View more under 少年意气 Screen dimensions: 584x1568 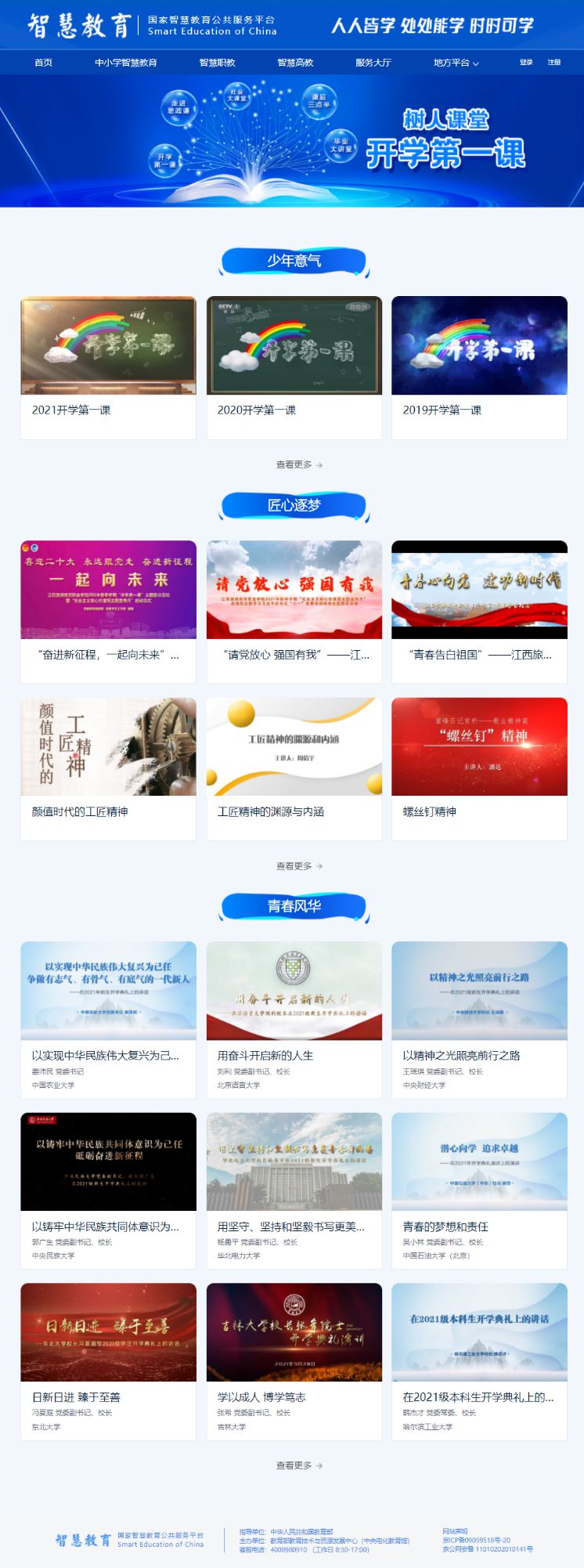coord(299,464)
